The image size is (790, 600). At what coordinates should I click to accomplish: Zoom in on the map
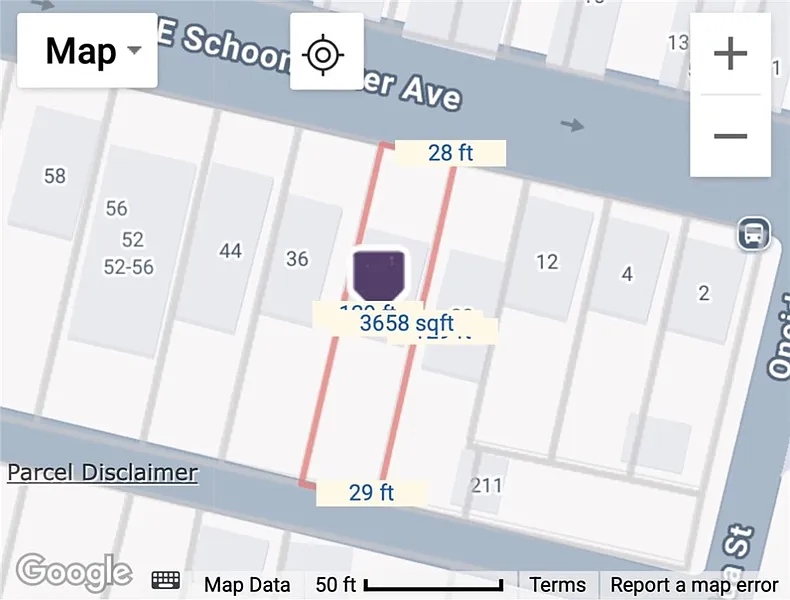pyautogui.click(x=730, y=54)
